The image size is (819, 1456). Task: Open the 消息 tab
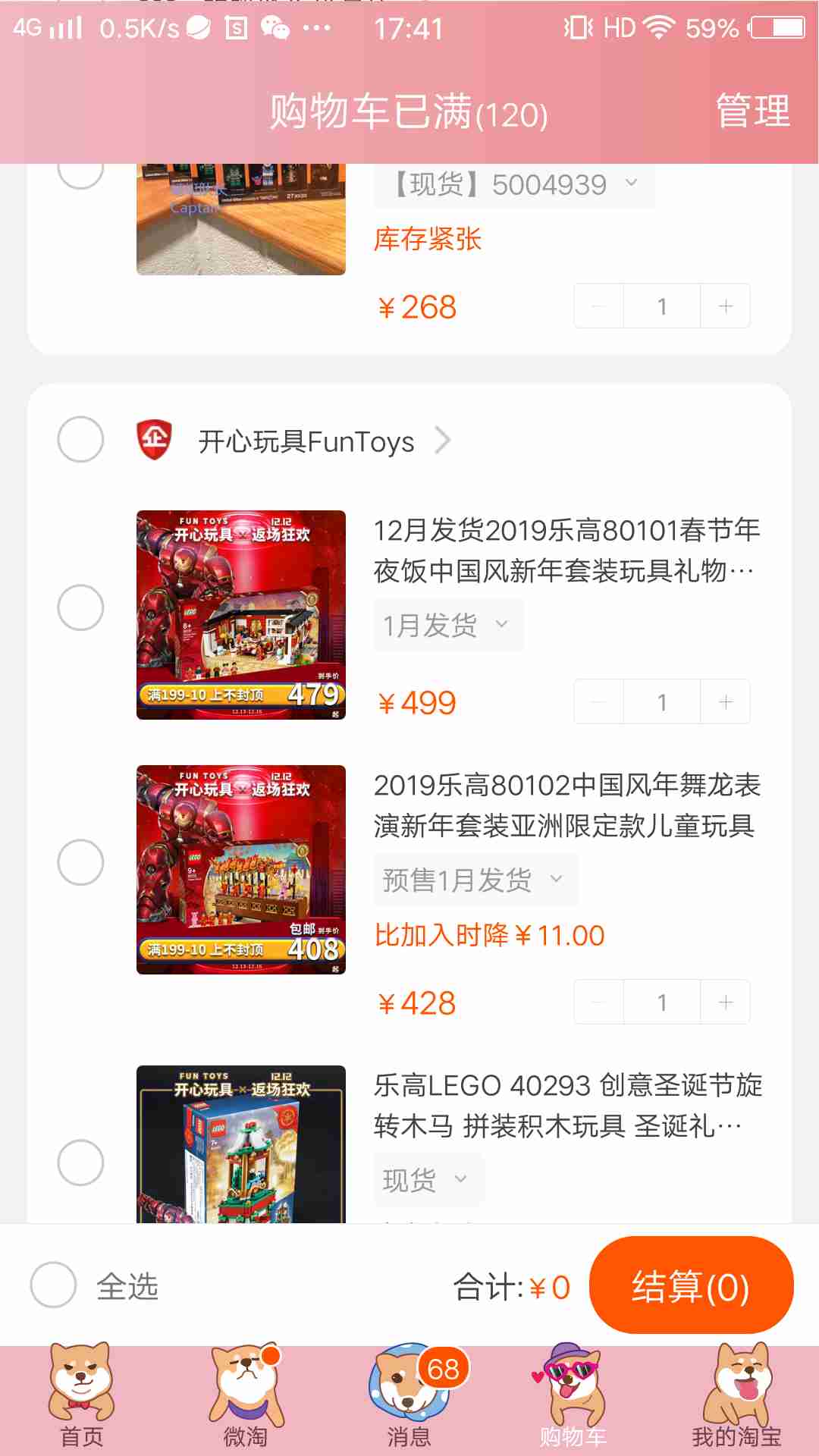(x=409, y=1397)
